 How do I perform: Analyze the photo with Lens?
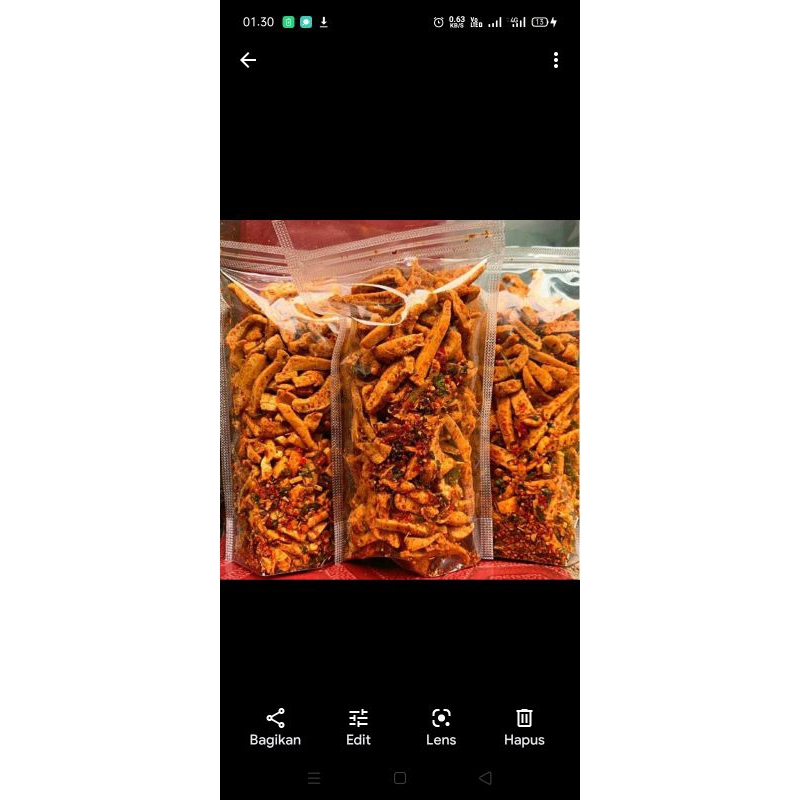441,728
